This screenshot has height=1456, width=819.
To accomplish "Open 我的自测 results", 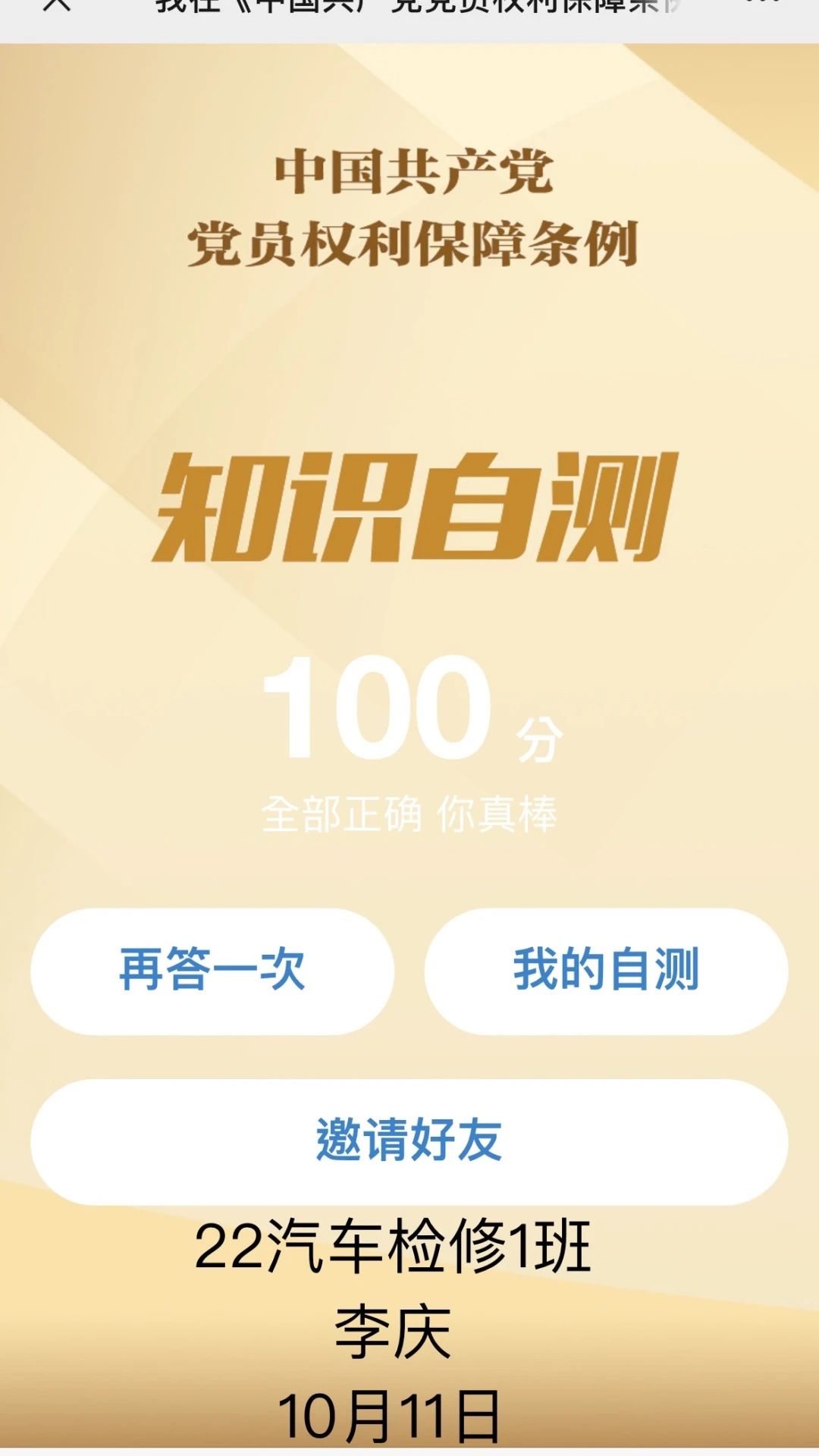I will [606, 971].
